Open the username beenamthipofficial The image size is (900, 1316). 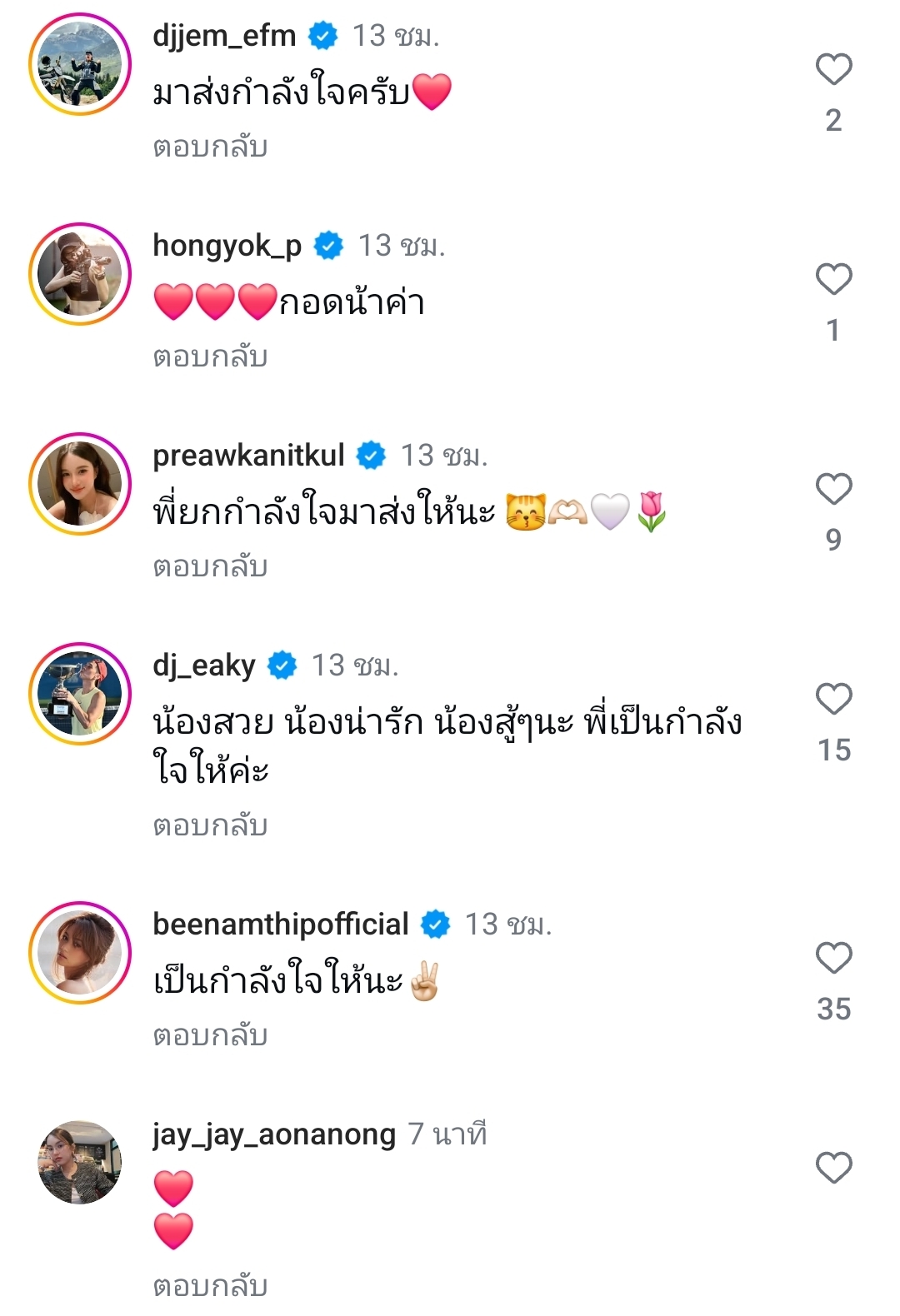coord(281,925)
